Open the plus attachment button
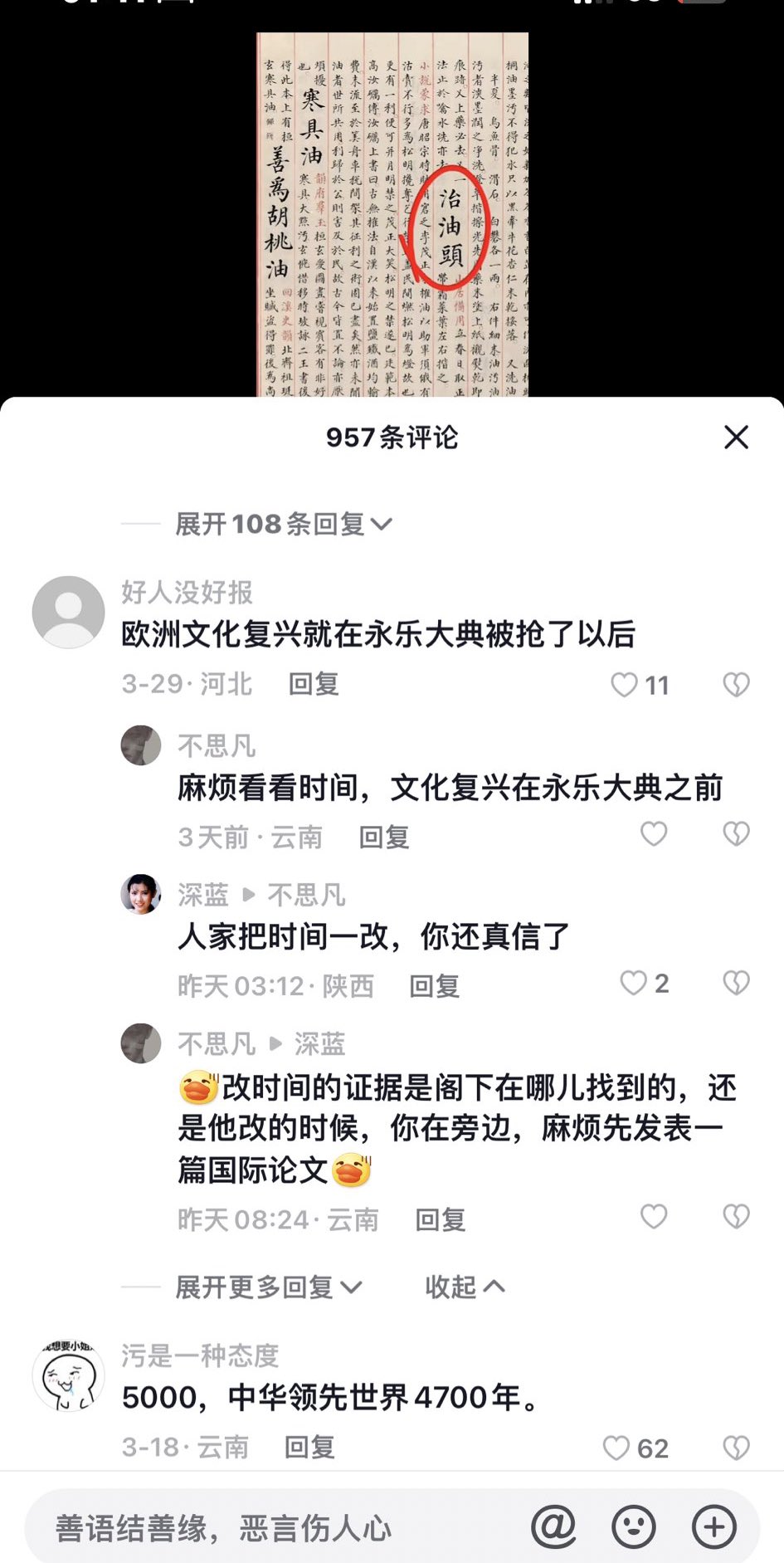 714,1526
